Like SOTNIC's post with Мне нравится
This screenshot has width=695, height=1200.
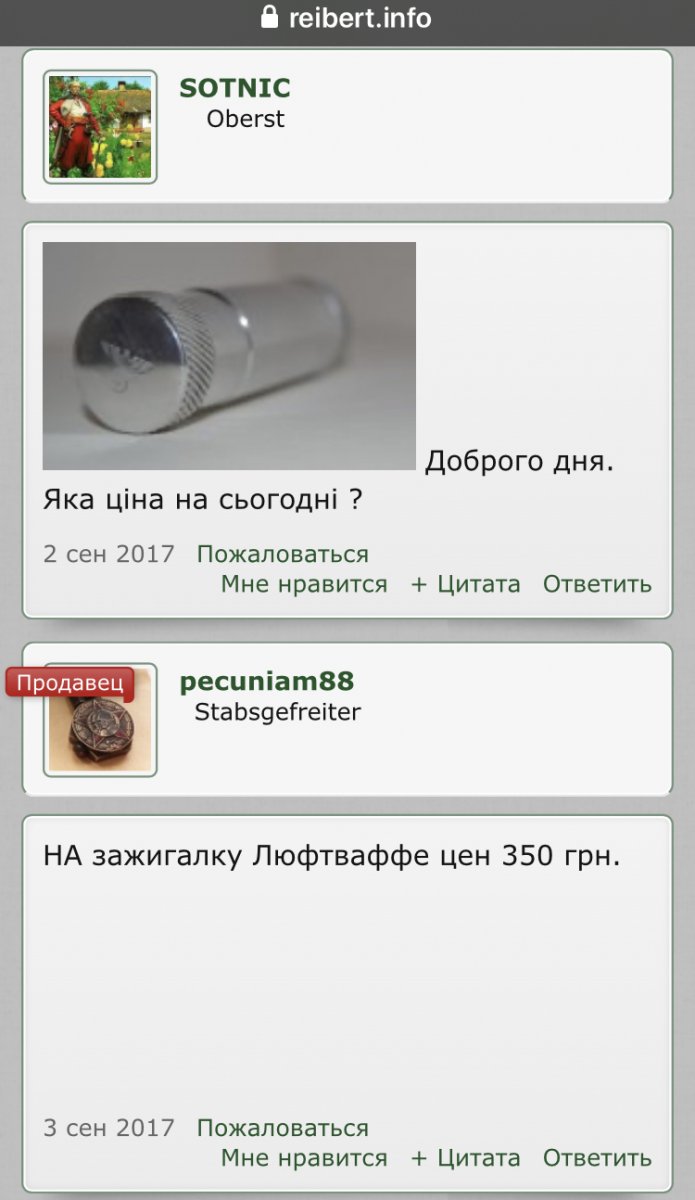click(304, 584)
